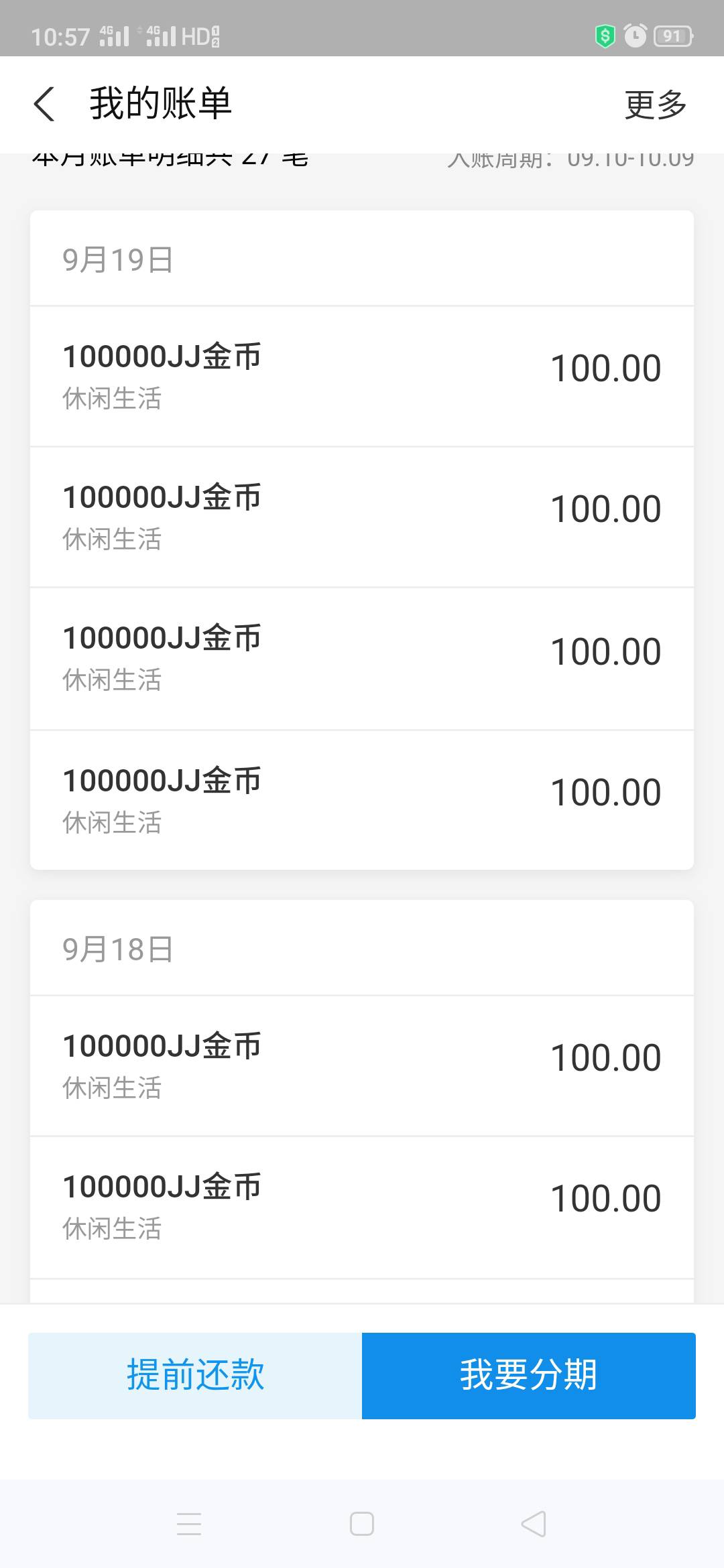This screenshot has height=1568, width=724.
Task: Open the second 休闲生活 transaction of 9月19日
Action: (362, 516)
